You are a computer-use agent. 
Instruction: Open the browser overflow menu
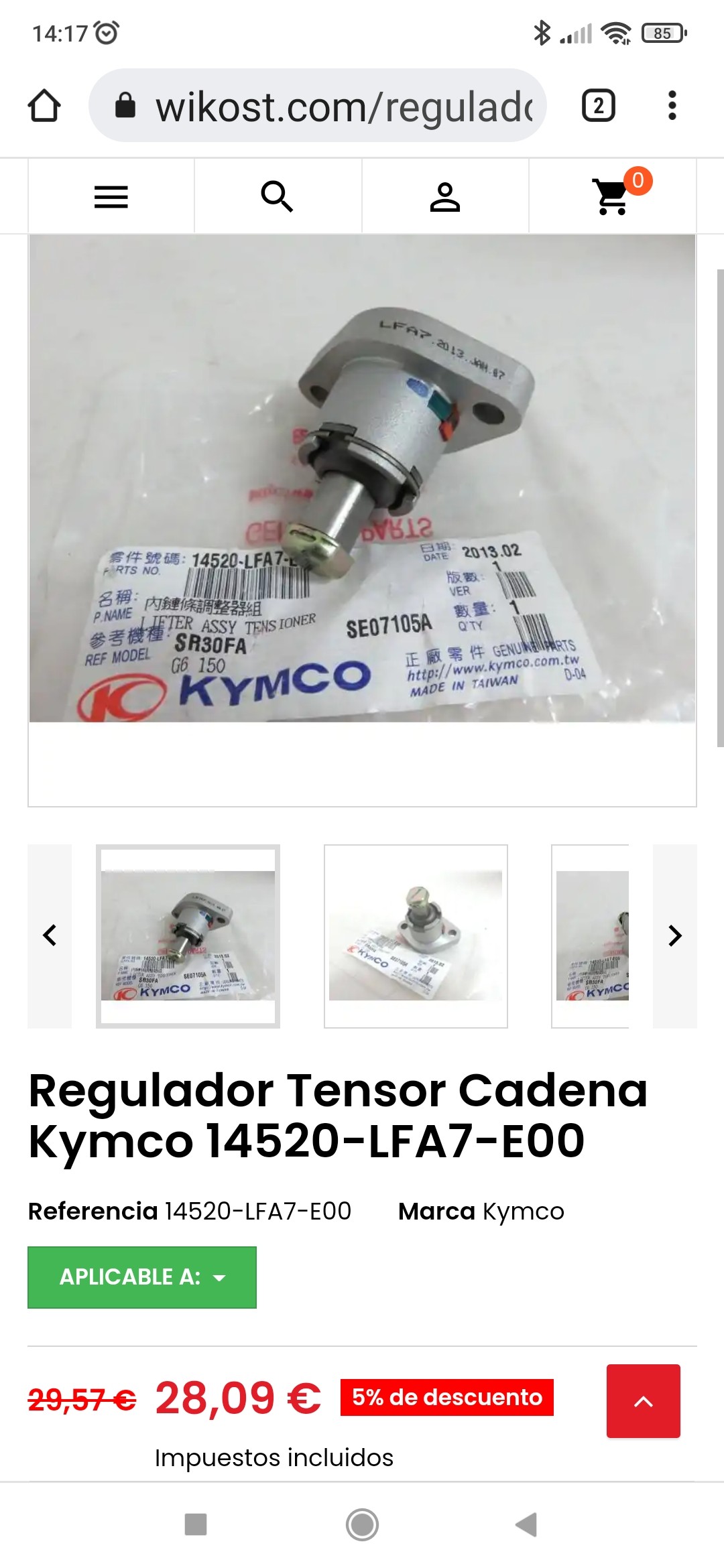(x=672, y=106)
